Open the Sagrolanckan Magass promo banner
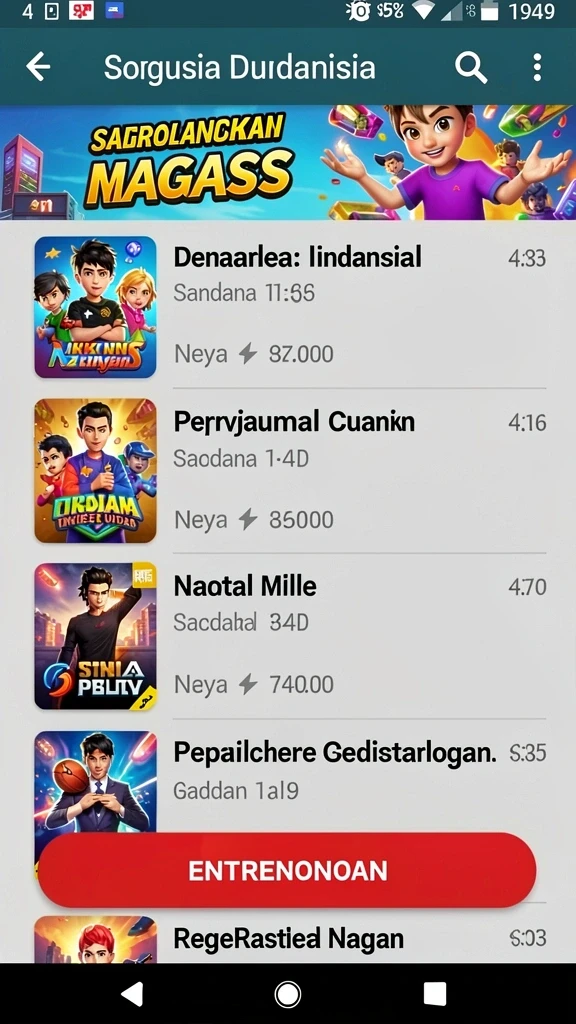This screenshot has width=576, height=1024. (288, 163)
